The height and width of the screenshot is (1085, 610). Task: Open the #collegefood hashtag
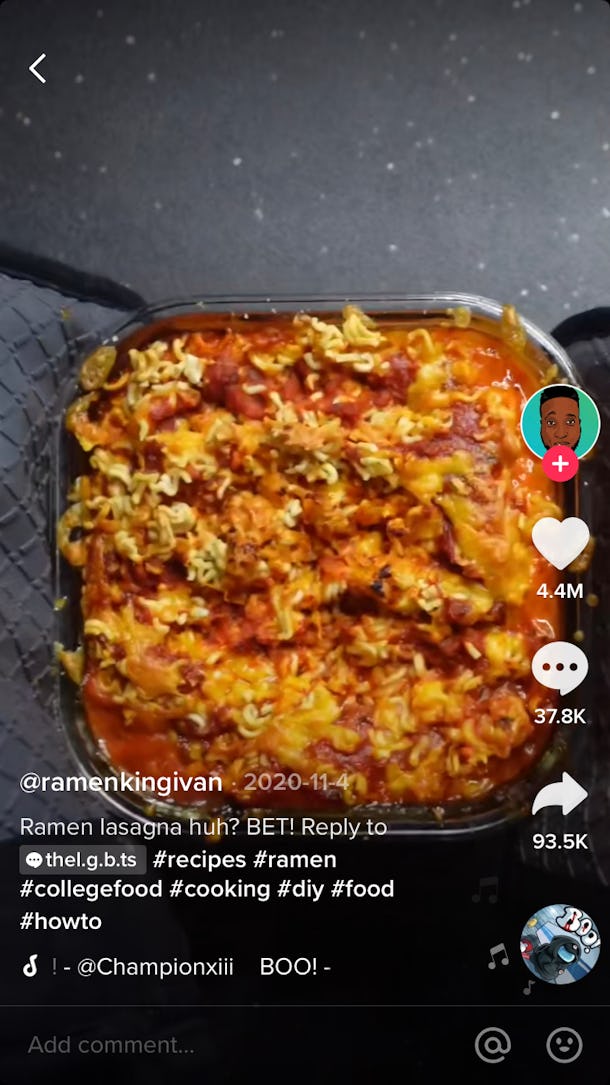[91, 889]
